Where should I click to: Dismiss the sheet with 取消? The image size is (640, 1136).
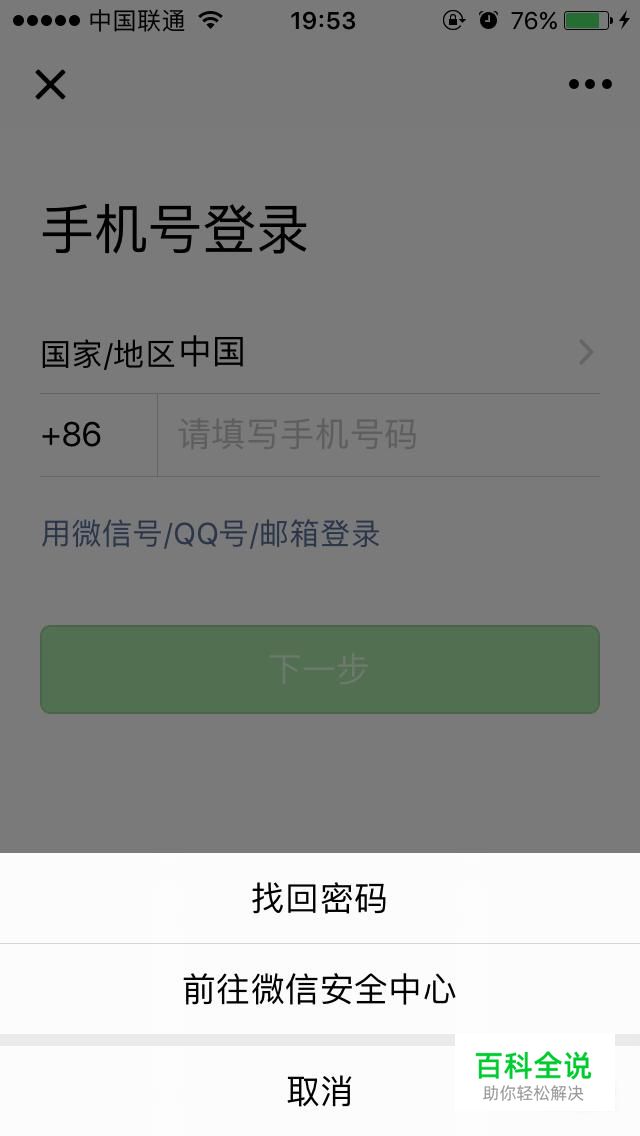pyautogui.click(x=319, y=1090)
